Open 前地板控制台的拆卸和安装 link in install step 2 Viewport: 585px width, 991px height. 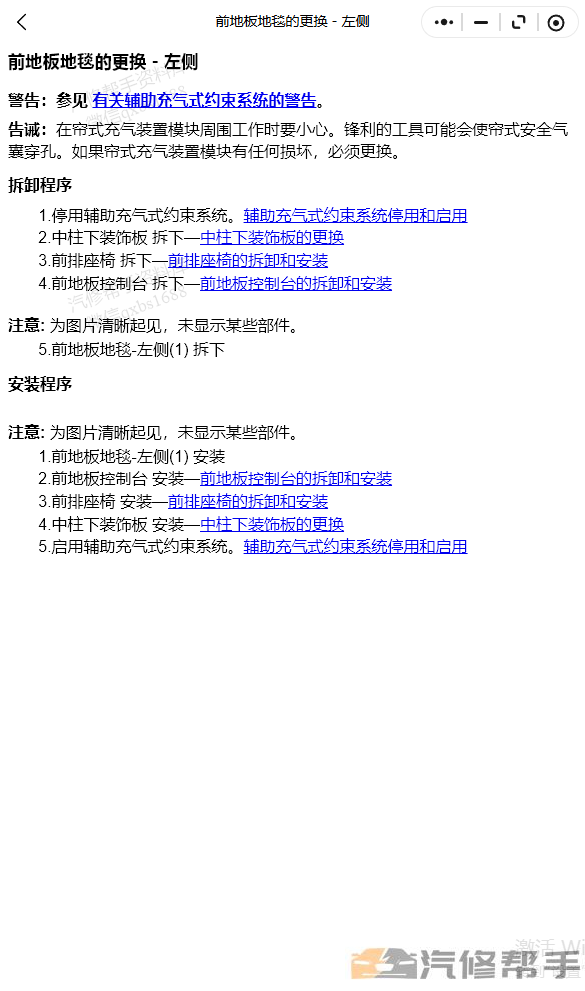tap(296, 478)
